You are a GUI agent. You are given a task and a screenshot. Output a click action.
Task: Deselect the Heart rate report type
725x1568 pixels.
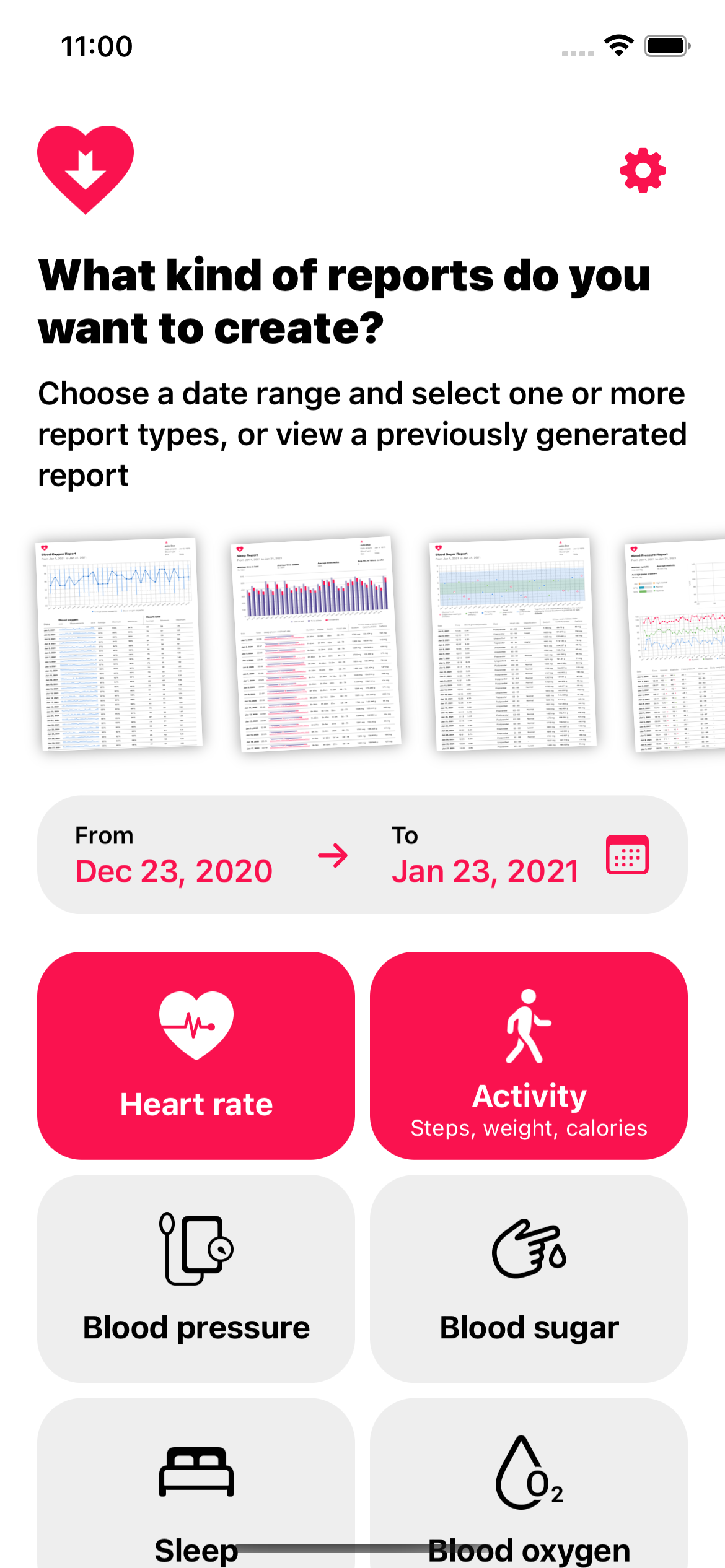196,1055
